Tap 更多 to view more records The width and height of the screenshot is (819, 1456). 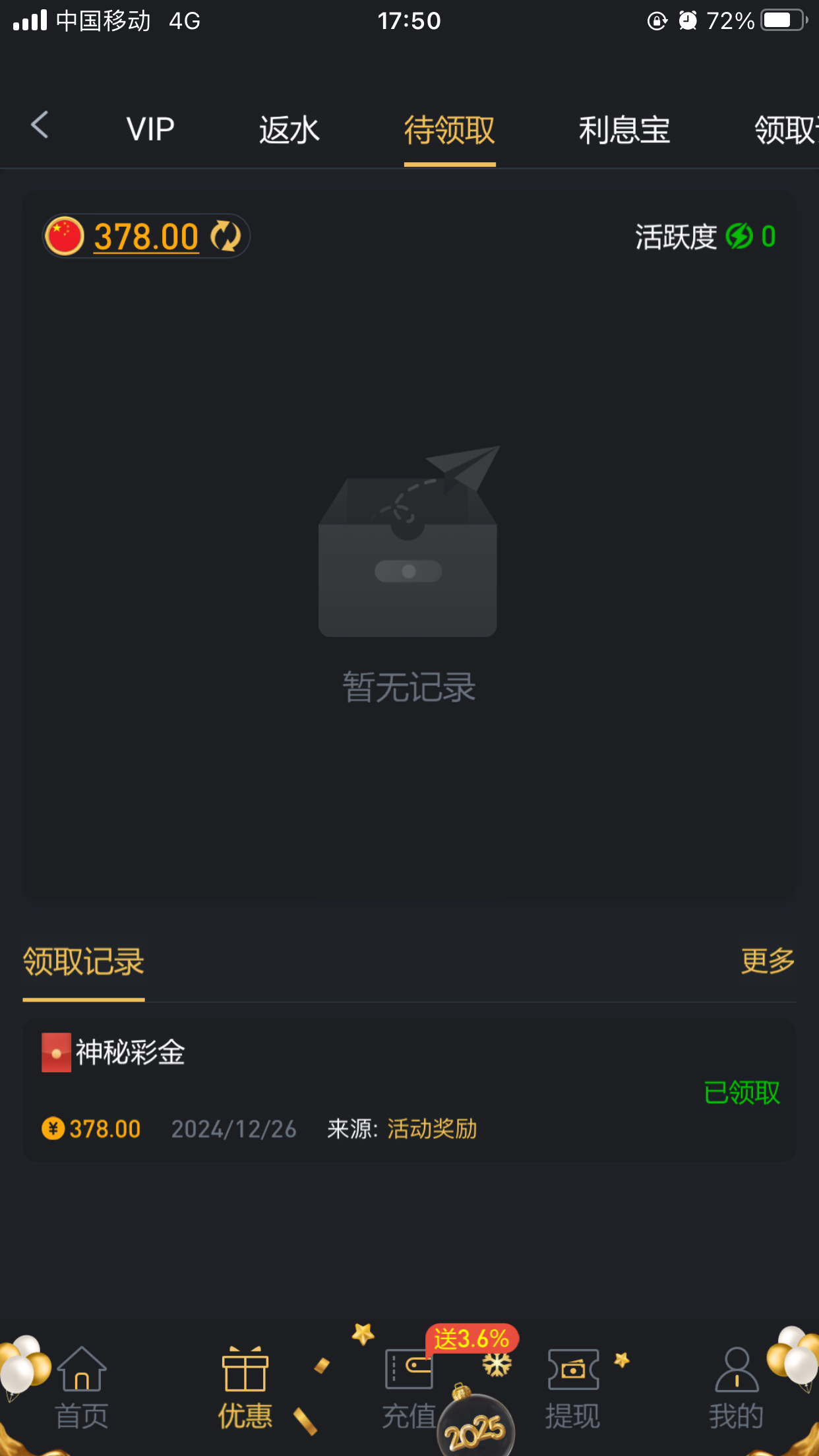point(768,961)
